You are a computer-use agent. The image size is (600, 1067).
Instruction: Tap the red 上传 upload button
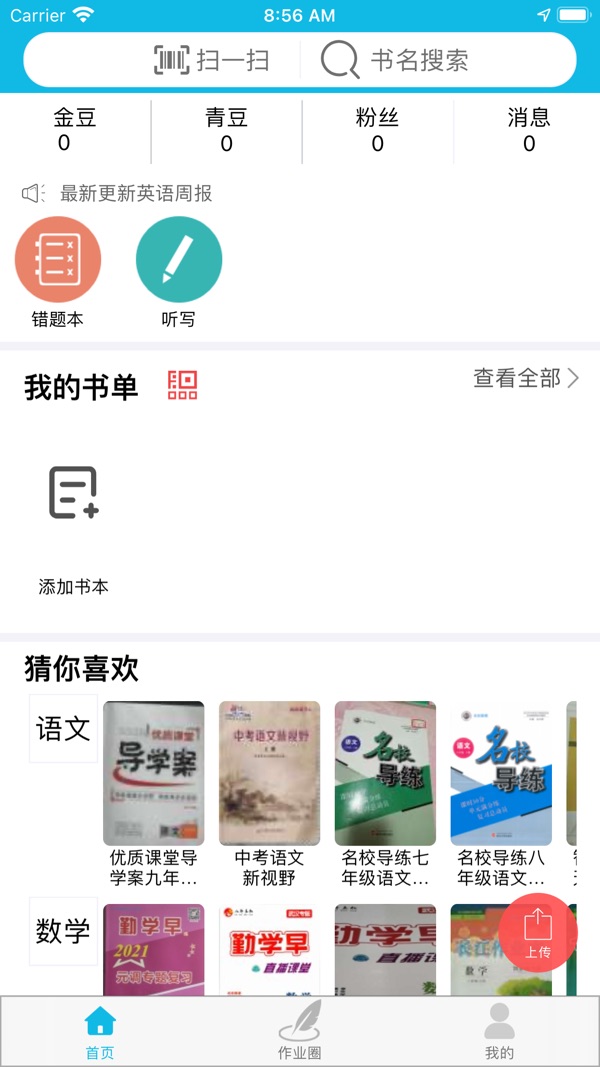pyautogui.click(x=538, y=932)
